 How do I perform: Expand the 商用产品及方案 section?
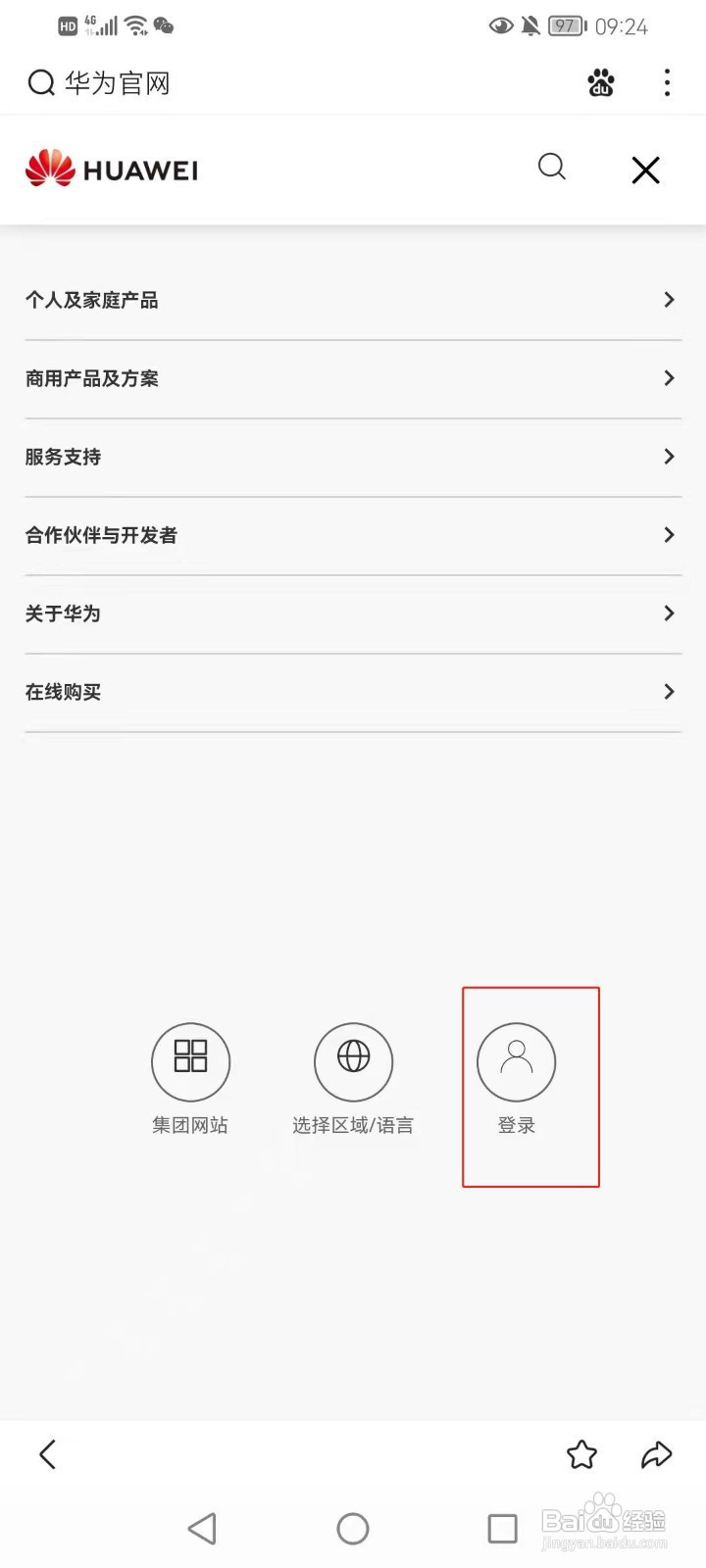pyautogui.click(x=353, y=378)
